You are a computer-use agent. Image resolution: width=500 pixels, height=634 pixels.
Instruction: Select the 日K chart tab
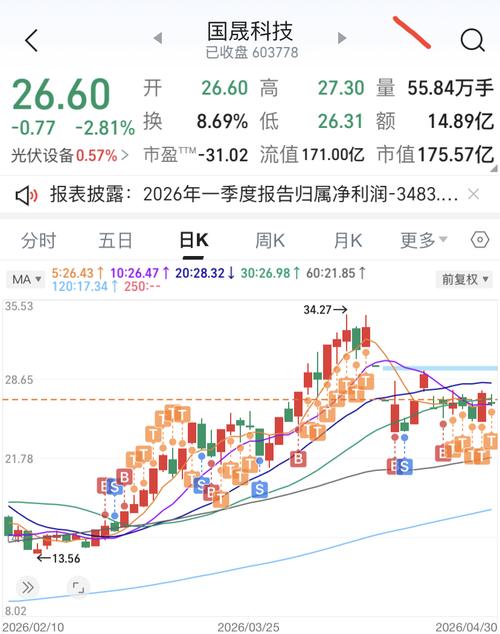tap(194, 241)
